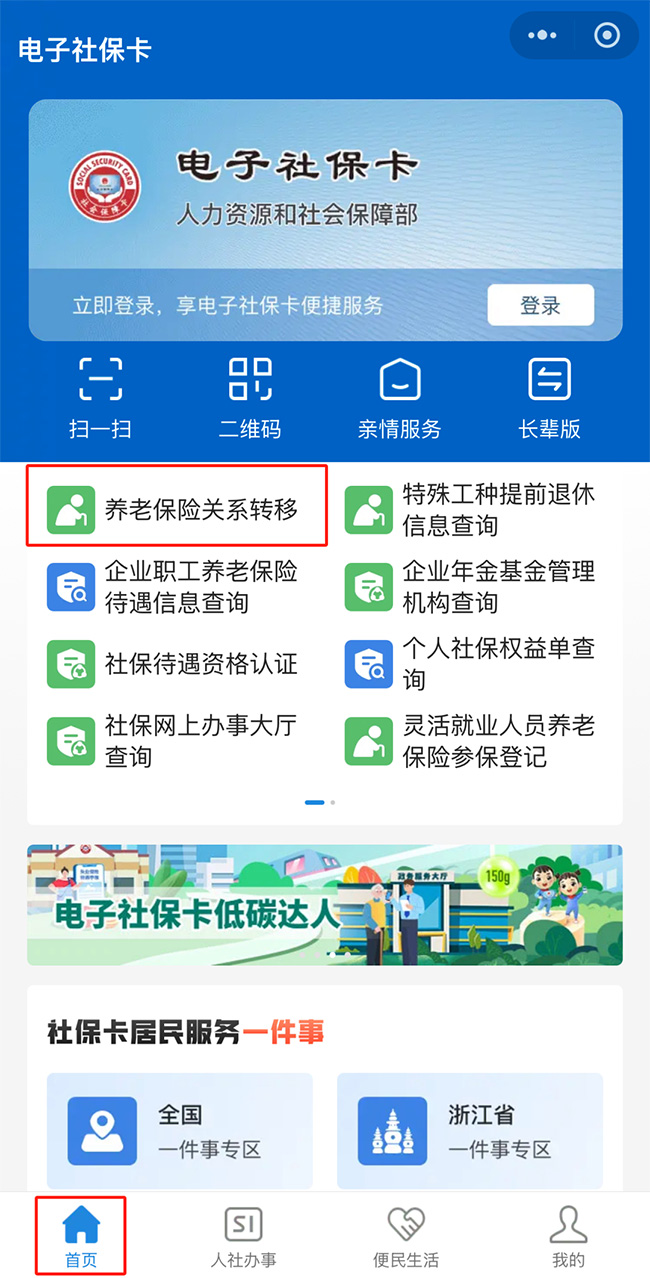Start 社保待遇资格认证

pos(176,664)
